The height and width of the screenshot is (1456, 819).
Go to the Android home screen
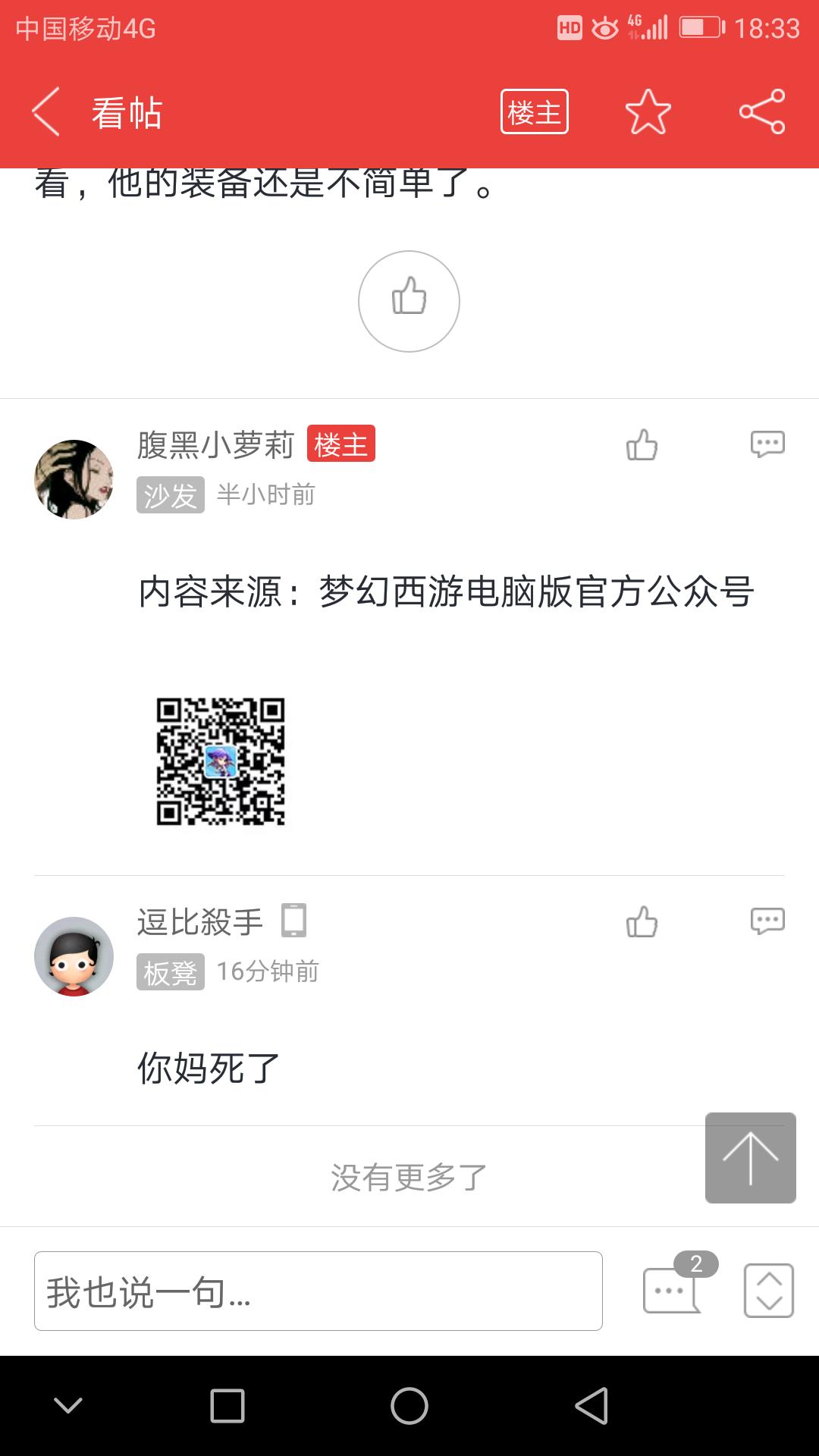point(409,1406)
